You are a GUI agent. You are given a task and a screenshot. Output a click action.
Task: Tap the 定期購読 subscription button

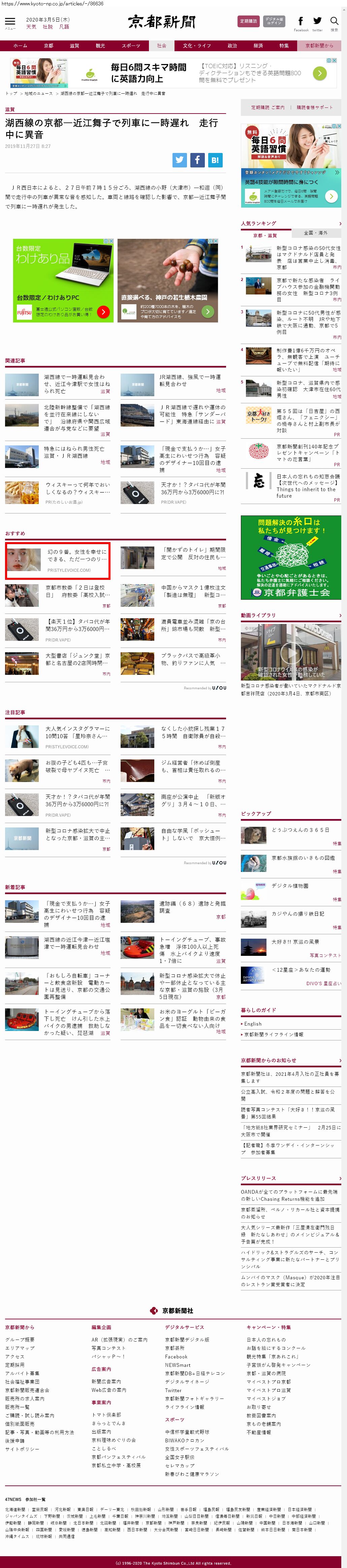[x=248, y=21]
